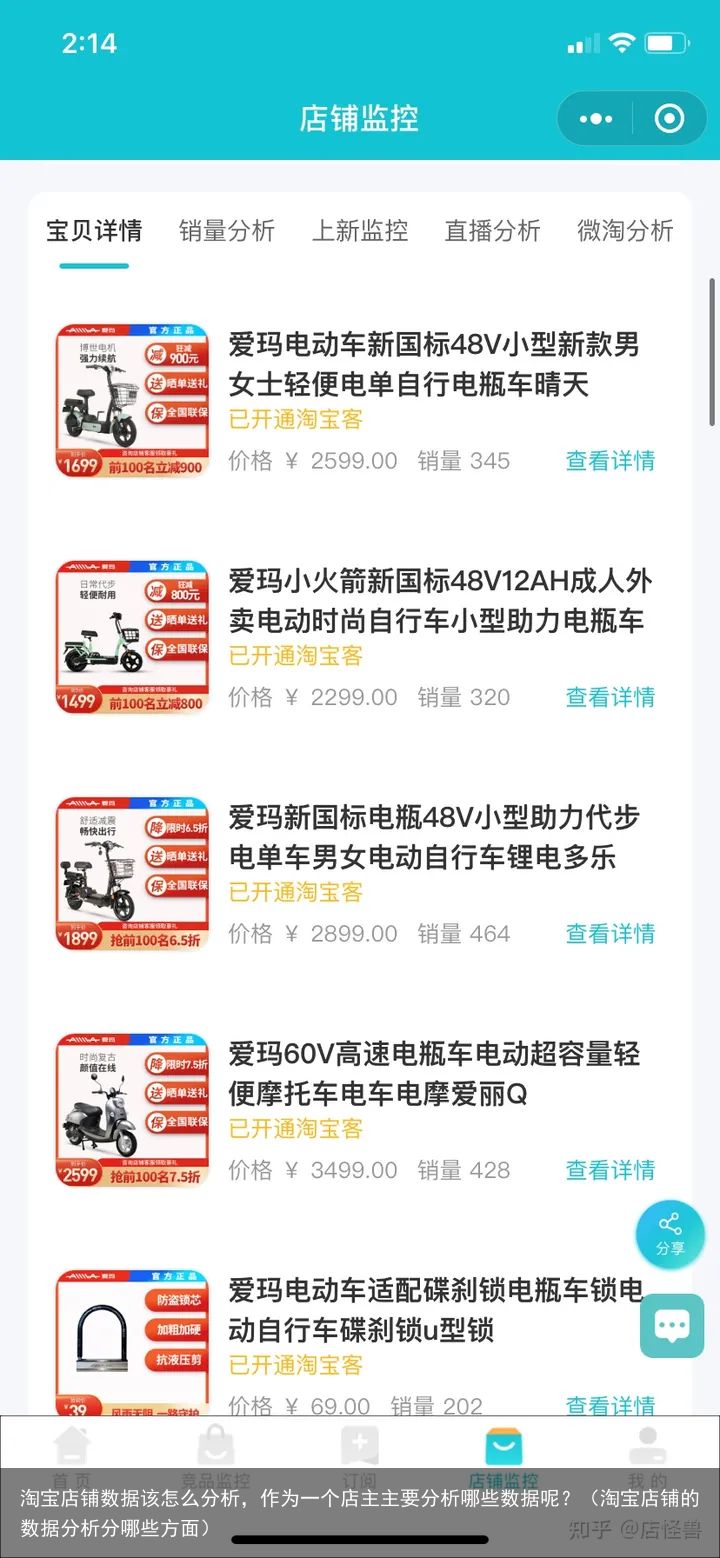Select the 宝贝详情 tab
Image resolution: width=720 pixels, height=1558 pixels.
(94, 231)
